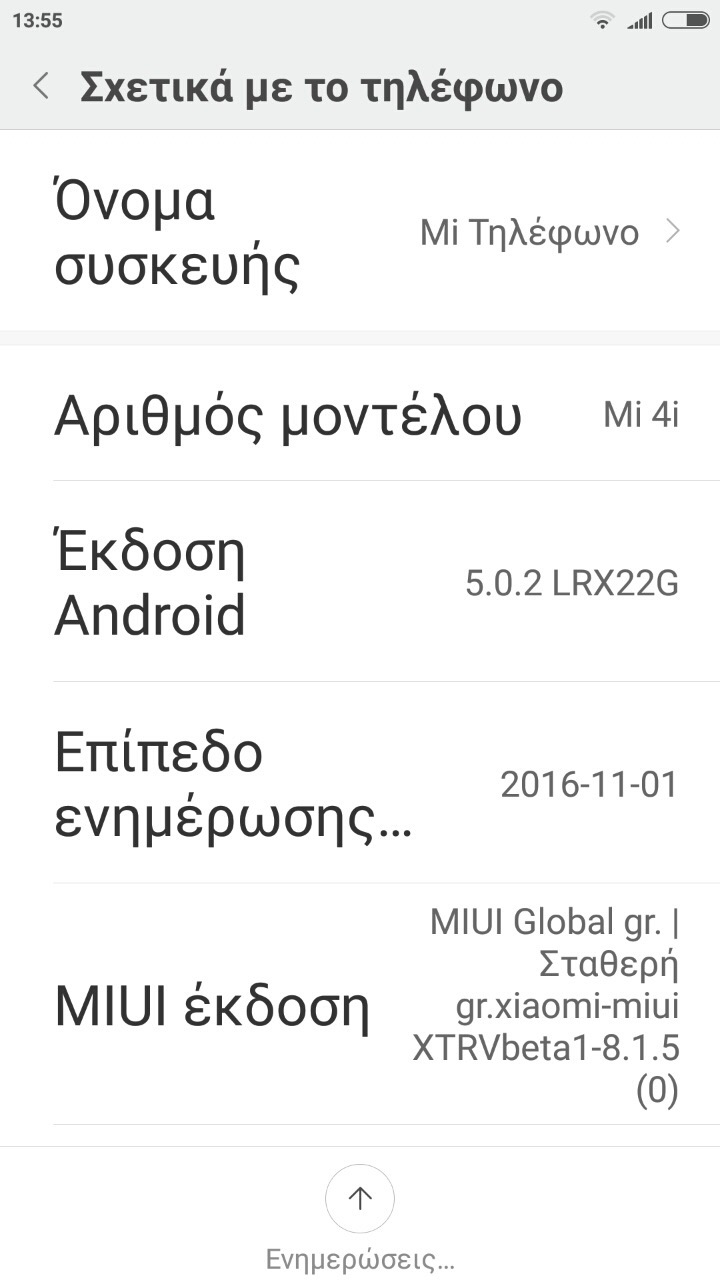Select the Επίπεδο ενημέρωσης row
Viewport: 720px width, 1280px height.
360,785
